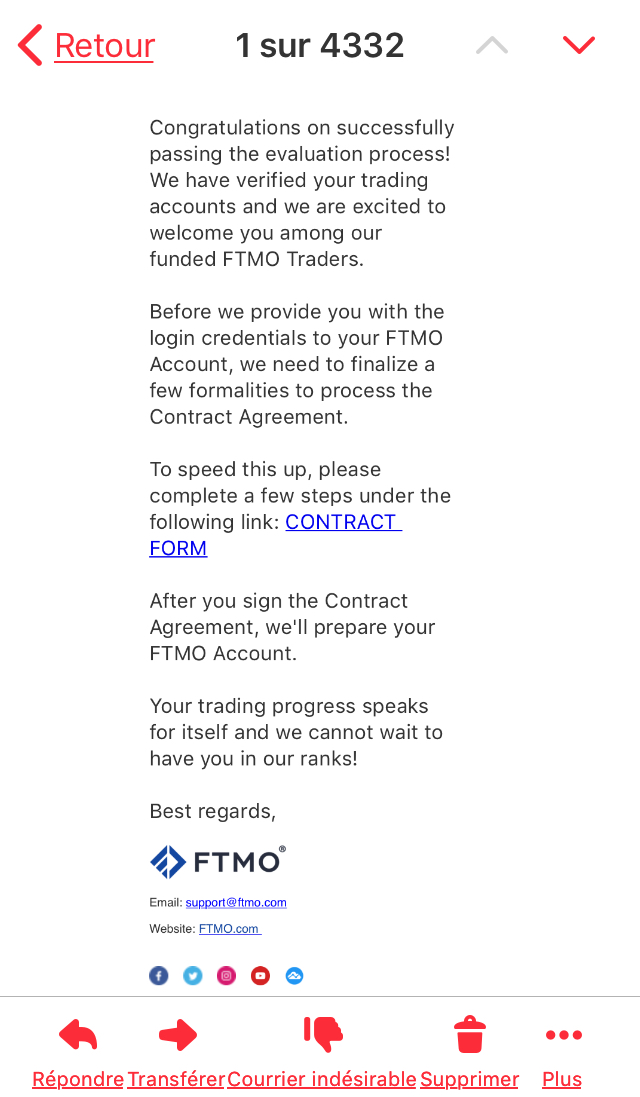Show the next email with the down chevron
The image size is (640, 1097).
579,45
